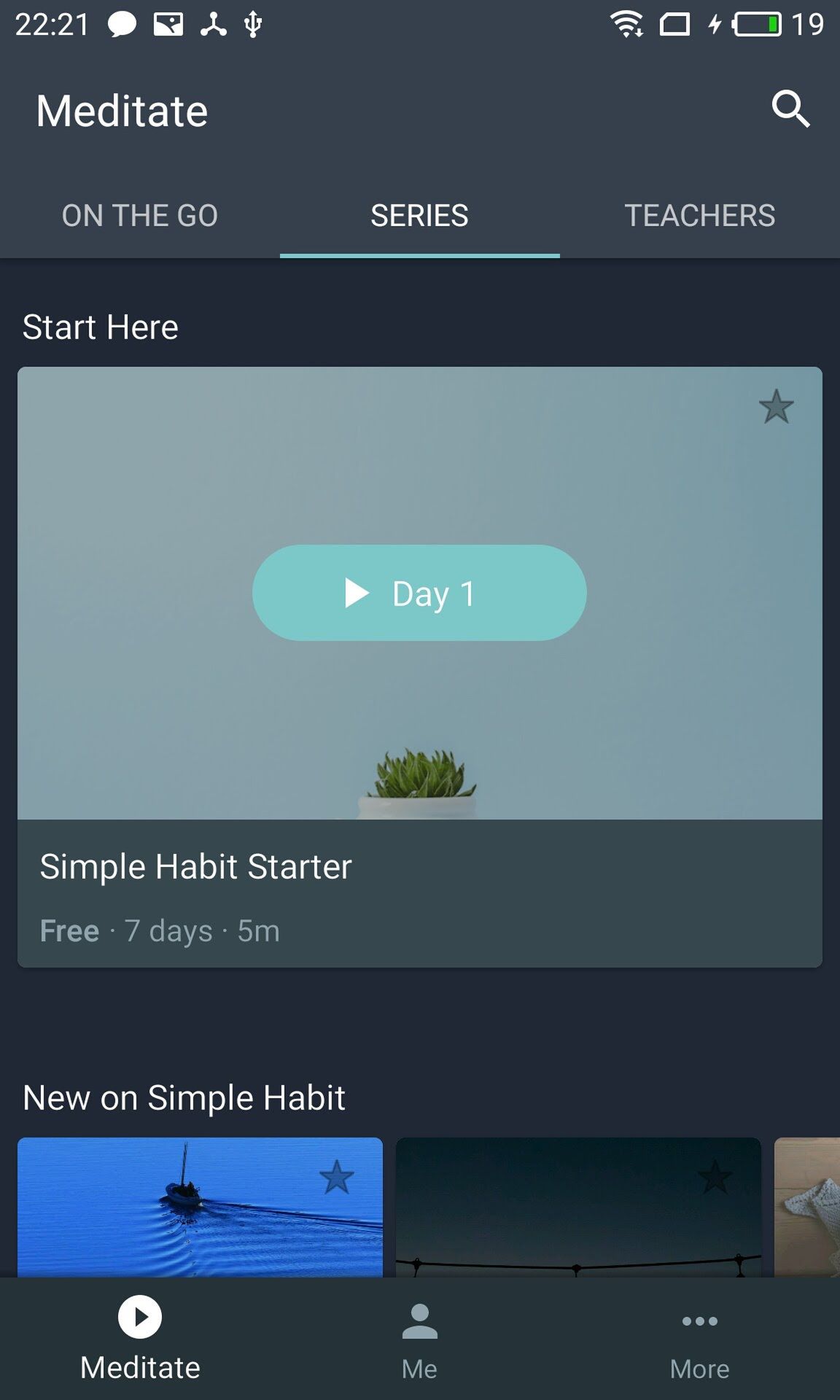
Task: Star the blue boat series
Action: pos(336,1177)
